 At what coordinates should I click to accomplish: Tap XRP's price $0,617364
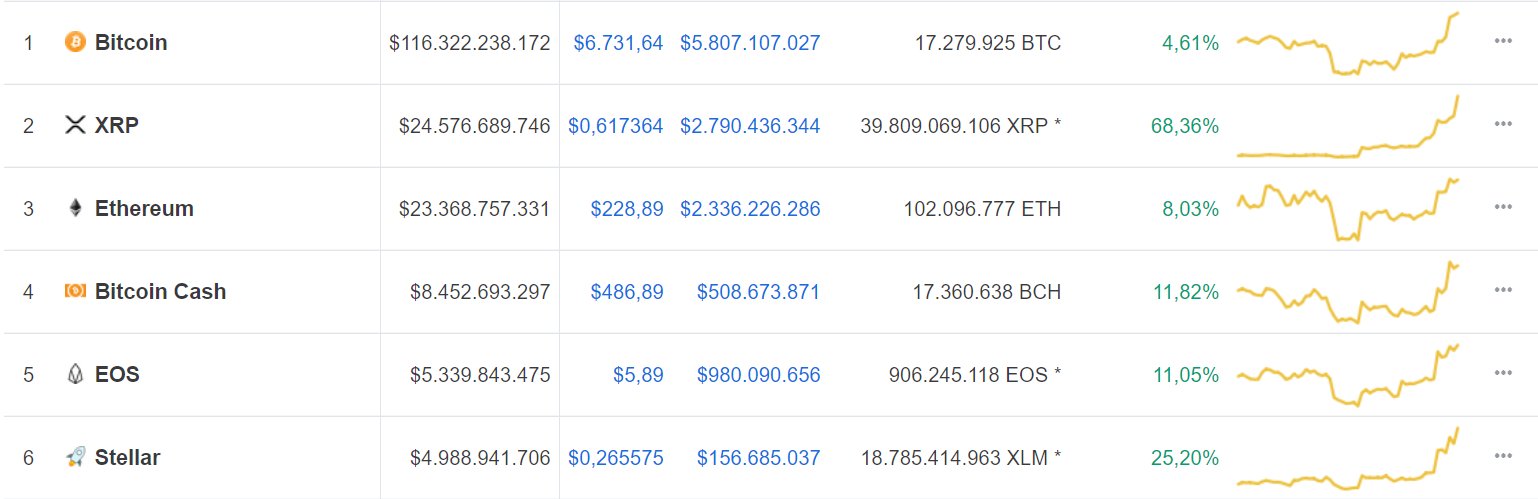(615, 126)
